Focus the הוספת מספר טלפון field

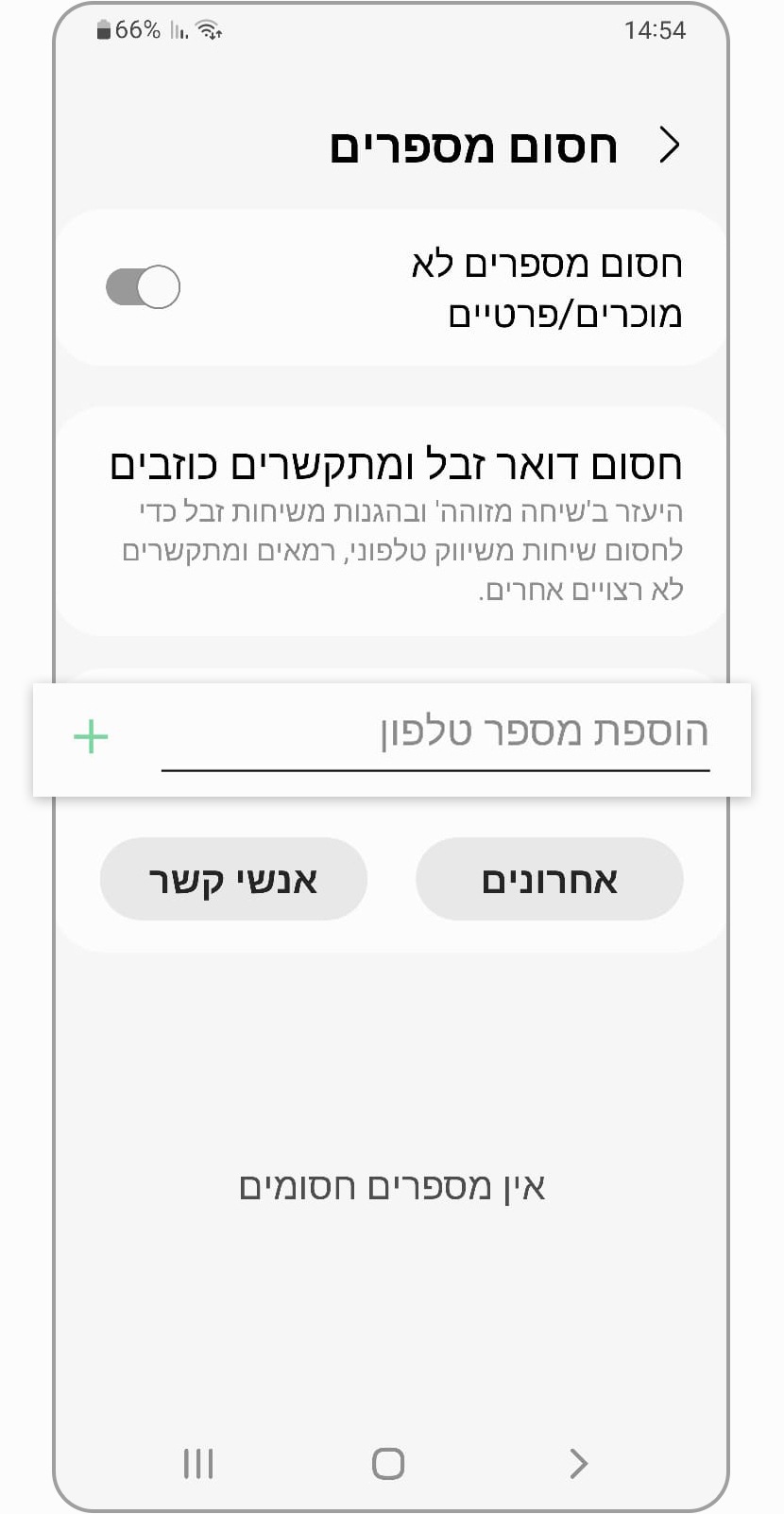click(435, 734)
